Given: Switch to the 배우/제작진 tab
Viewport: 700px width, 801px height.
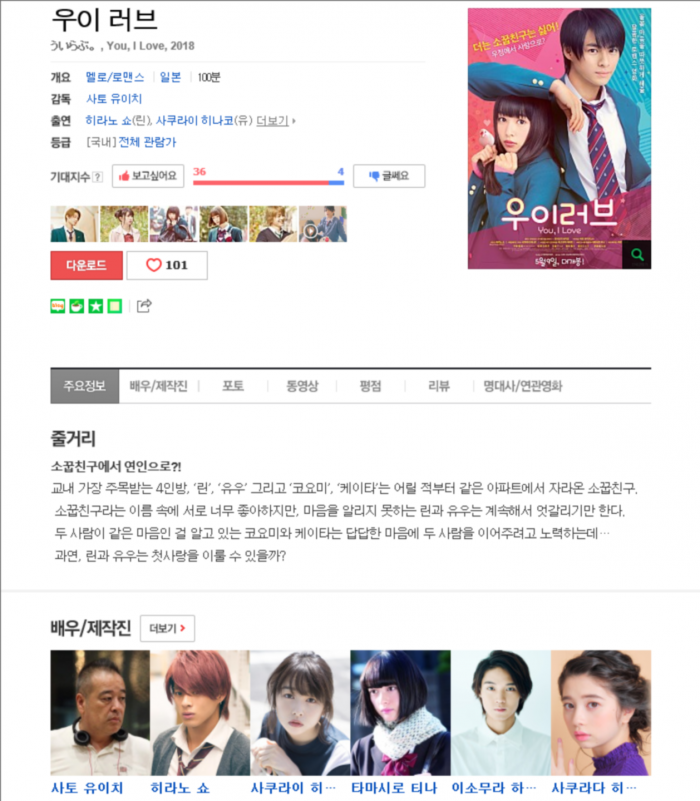Looking at the screenshot, I should [157, 386].
